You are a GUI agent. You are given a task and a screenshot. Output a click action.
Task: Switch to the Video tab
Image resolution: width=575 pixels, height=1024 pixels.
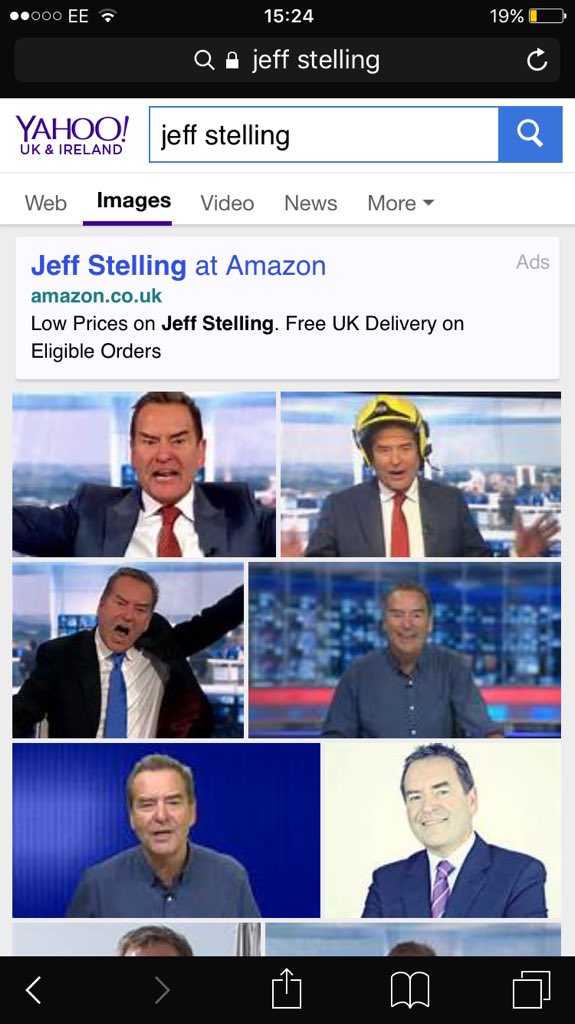click(x=227, y=203)
